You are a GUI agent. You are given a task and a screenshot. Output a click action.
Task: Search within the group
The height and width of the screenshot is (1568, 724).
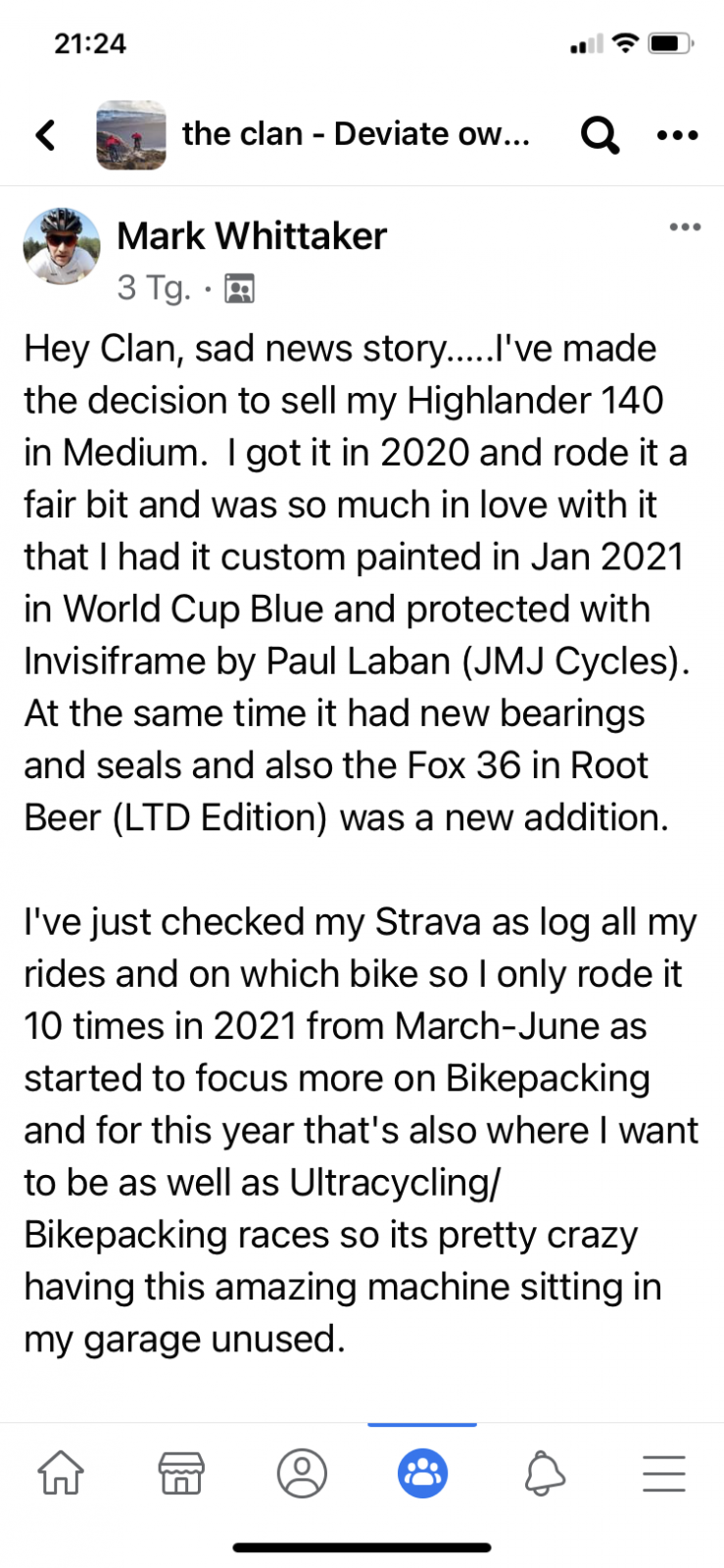[600, 134]
